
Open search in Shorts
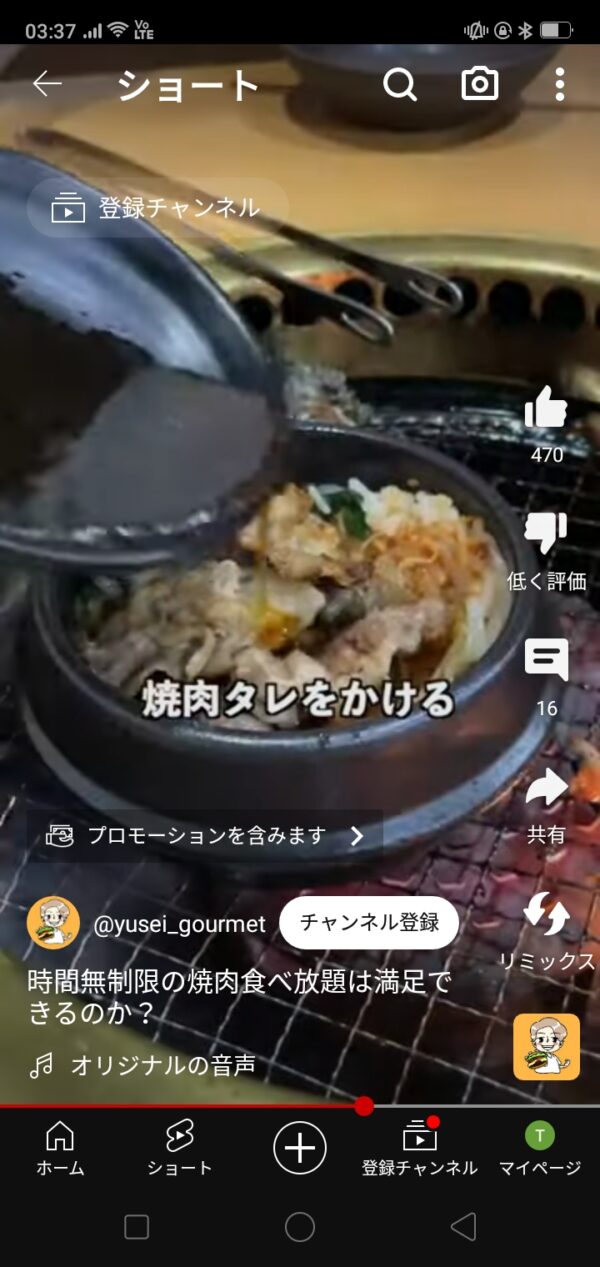399,85
